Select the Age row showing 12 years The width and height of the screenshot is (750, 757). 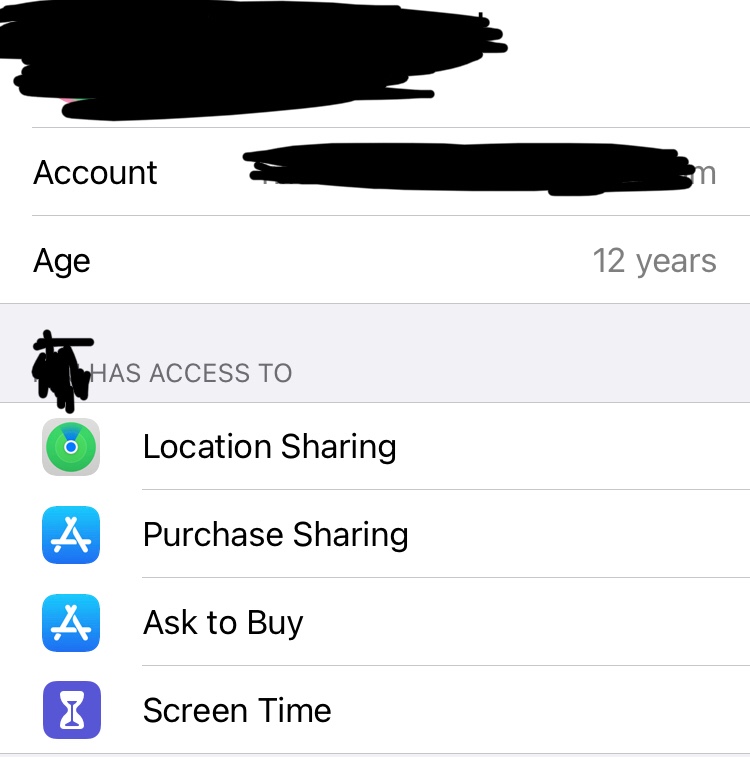tap(375, 261)
